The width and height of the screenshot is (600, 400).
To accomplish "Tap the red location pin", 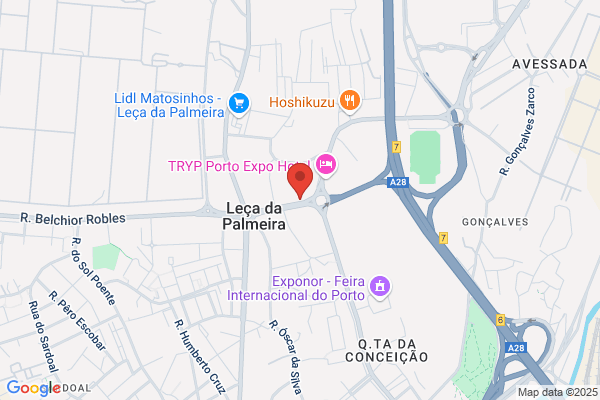I will (x=300, y=180).
